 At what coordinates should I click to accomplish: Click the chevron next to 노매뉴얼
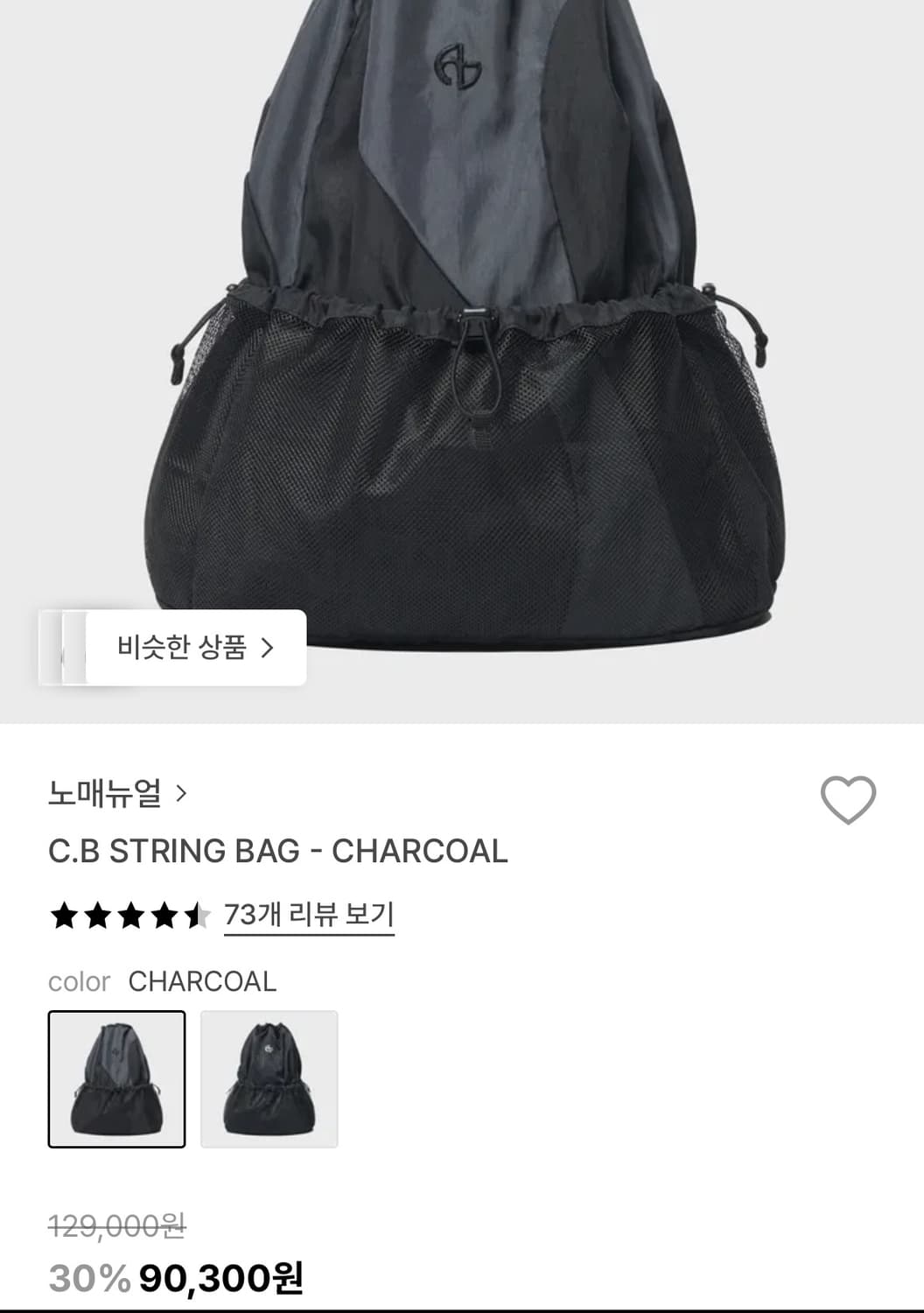coord(181,795)
